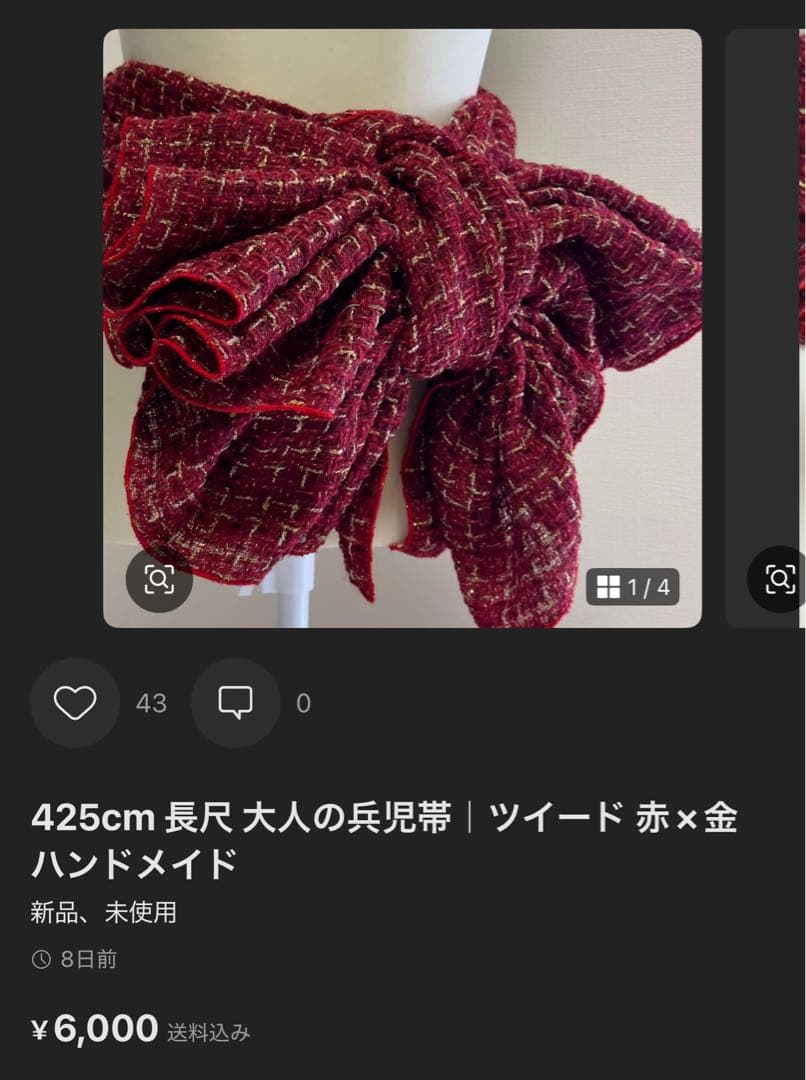
Task: Select the comment bubble showing zero comments
Action: coord(234,703)
